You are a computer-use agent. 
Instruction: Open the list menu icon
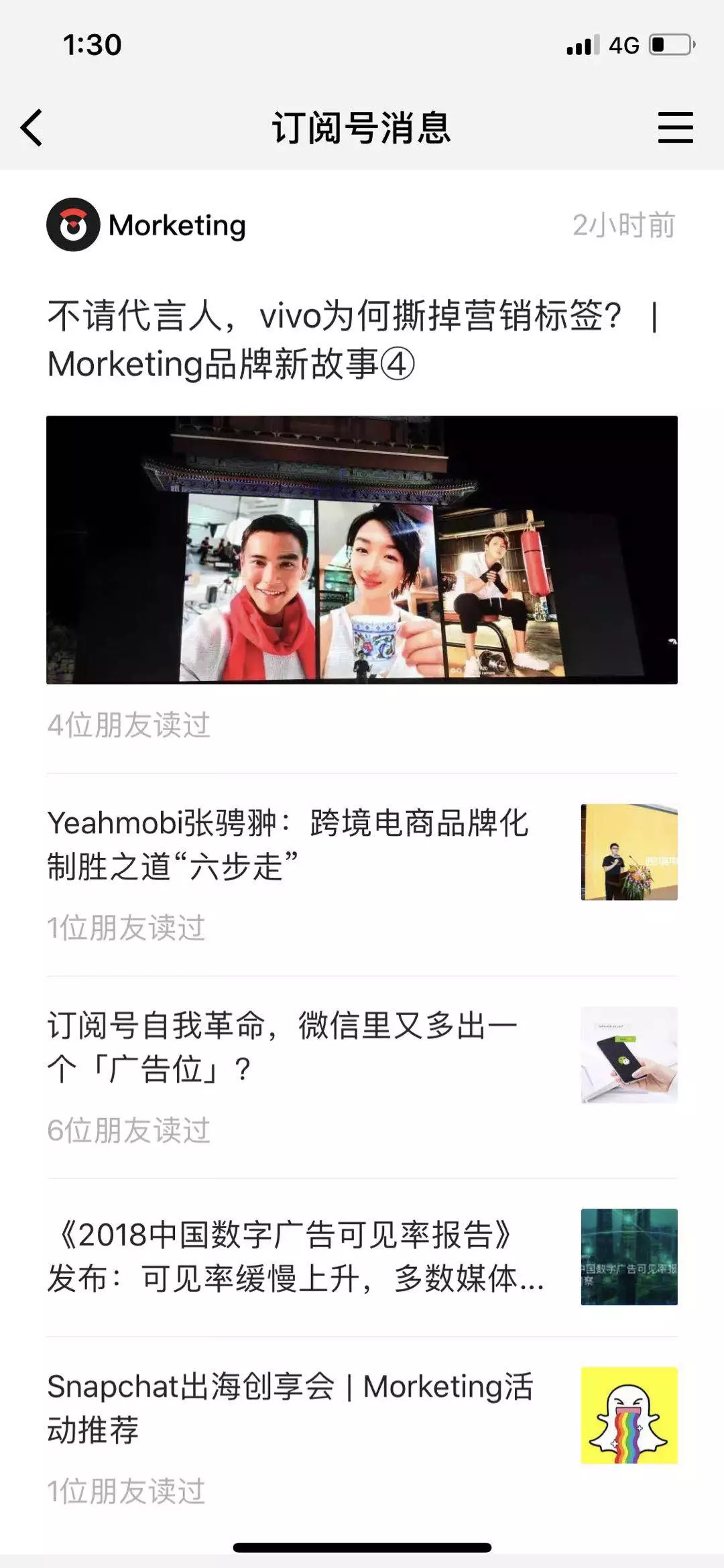pyautogui.click(x=674, y=127)
